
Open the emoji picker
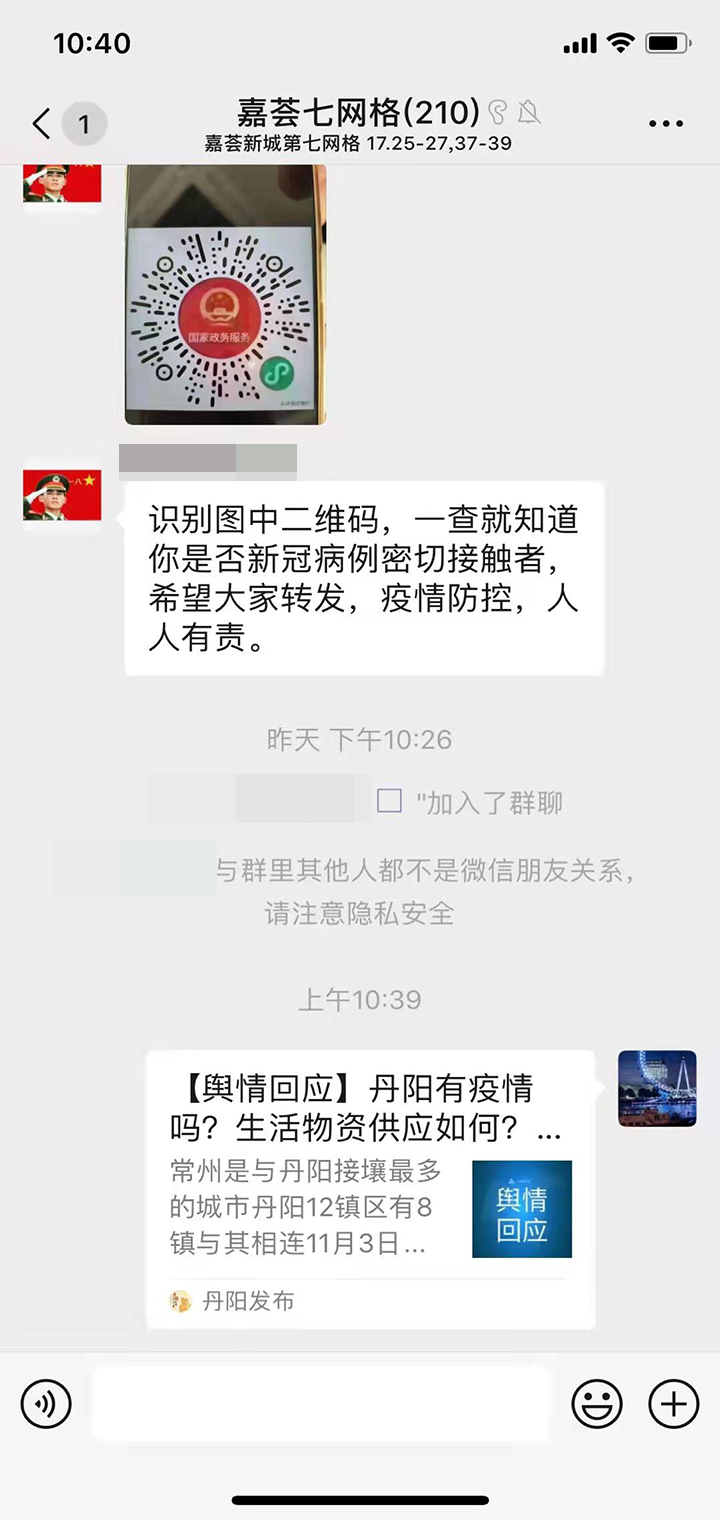(x=596, y=1403)
